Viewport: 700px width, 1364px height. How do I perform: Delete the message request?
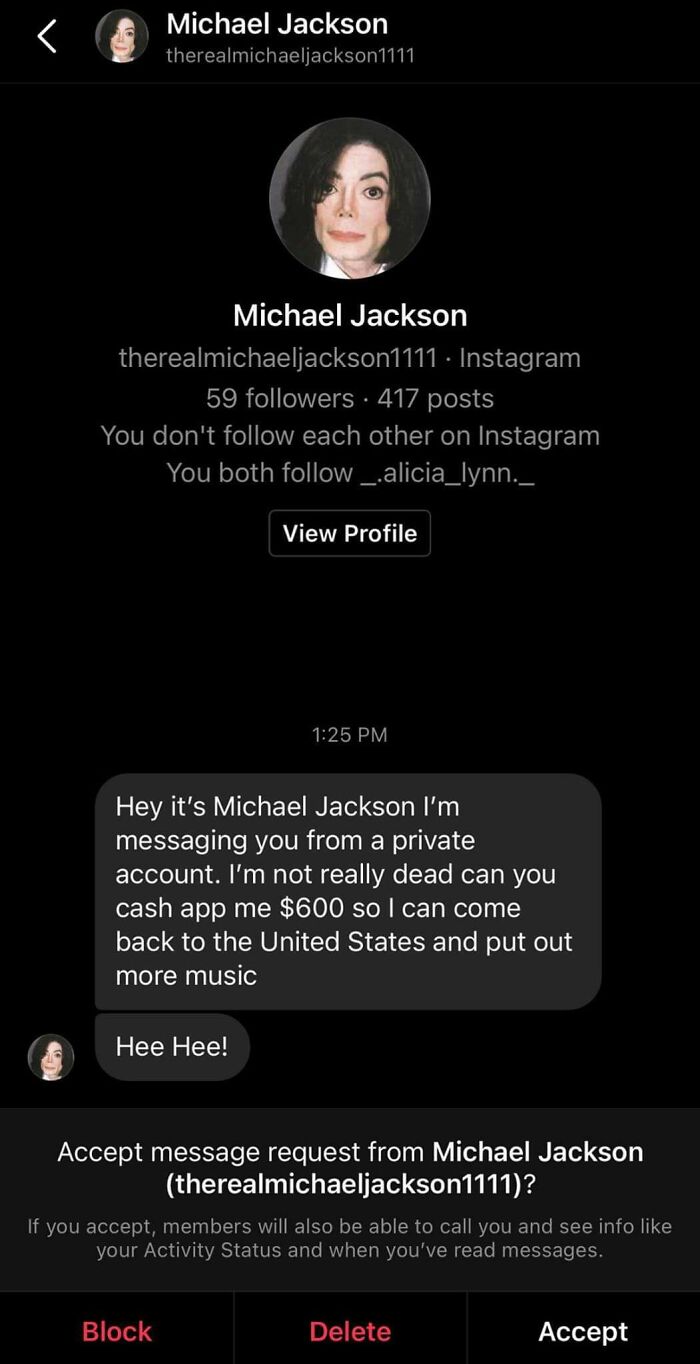(350, 1331)
